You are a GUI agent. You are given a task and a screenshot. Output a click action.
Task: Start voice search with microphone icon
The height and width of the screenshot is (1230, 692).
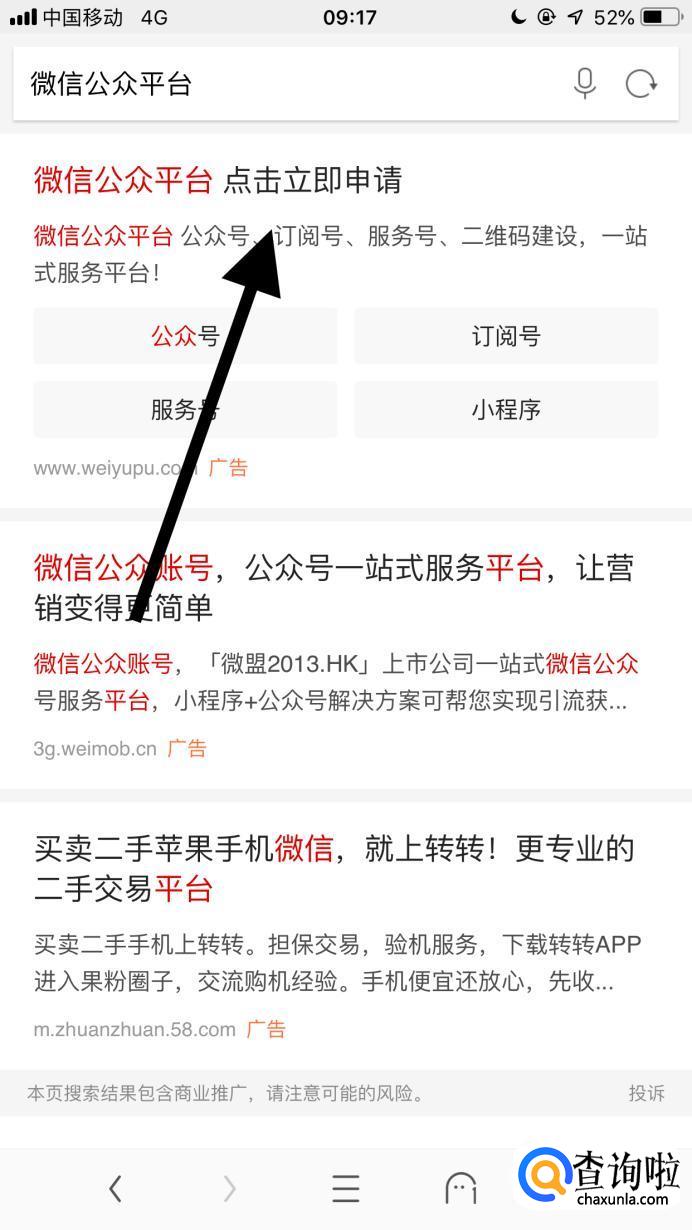(585, 84)
